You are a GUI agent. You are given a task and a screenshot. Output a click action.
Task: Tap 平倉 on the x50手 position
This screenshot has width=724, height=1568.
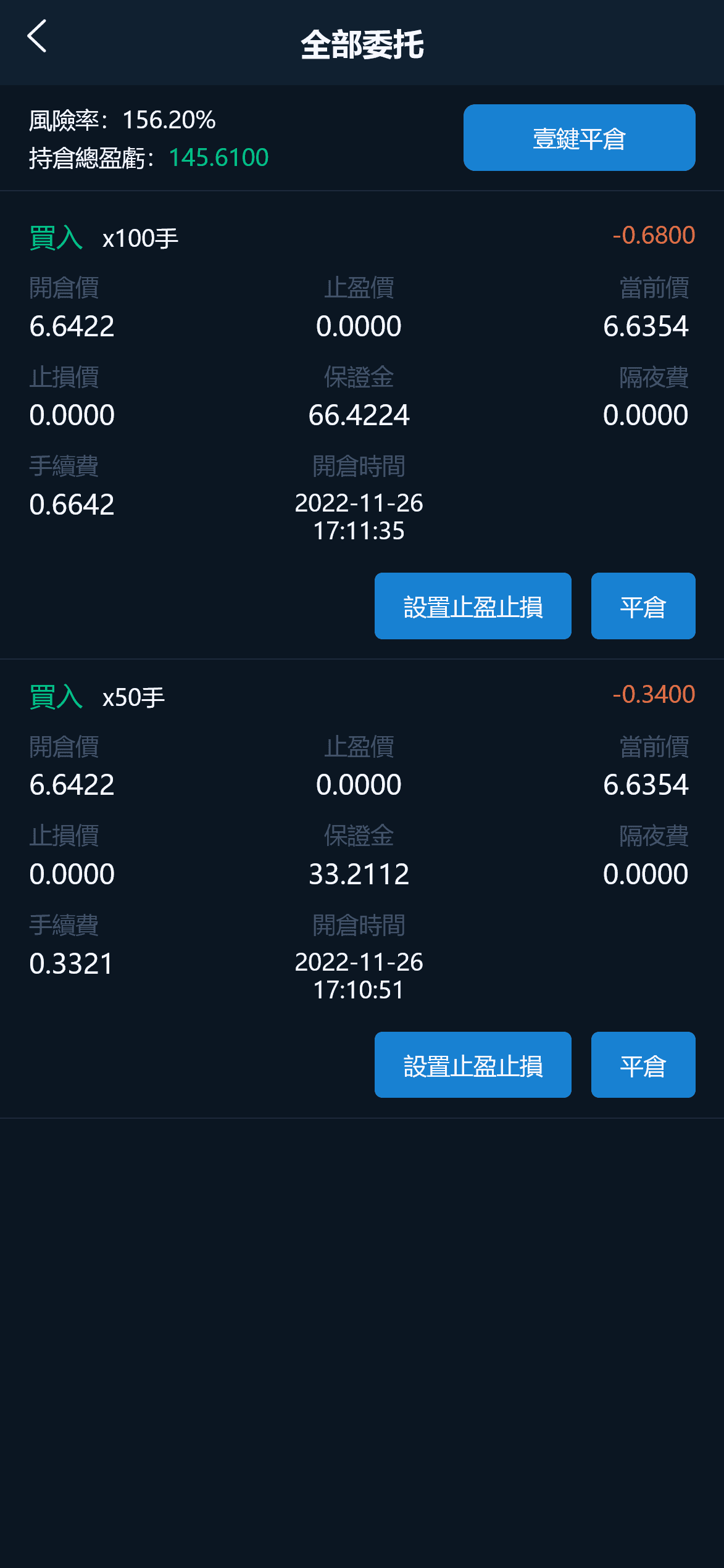pyautogui.click(x=643, y=1064)
